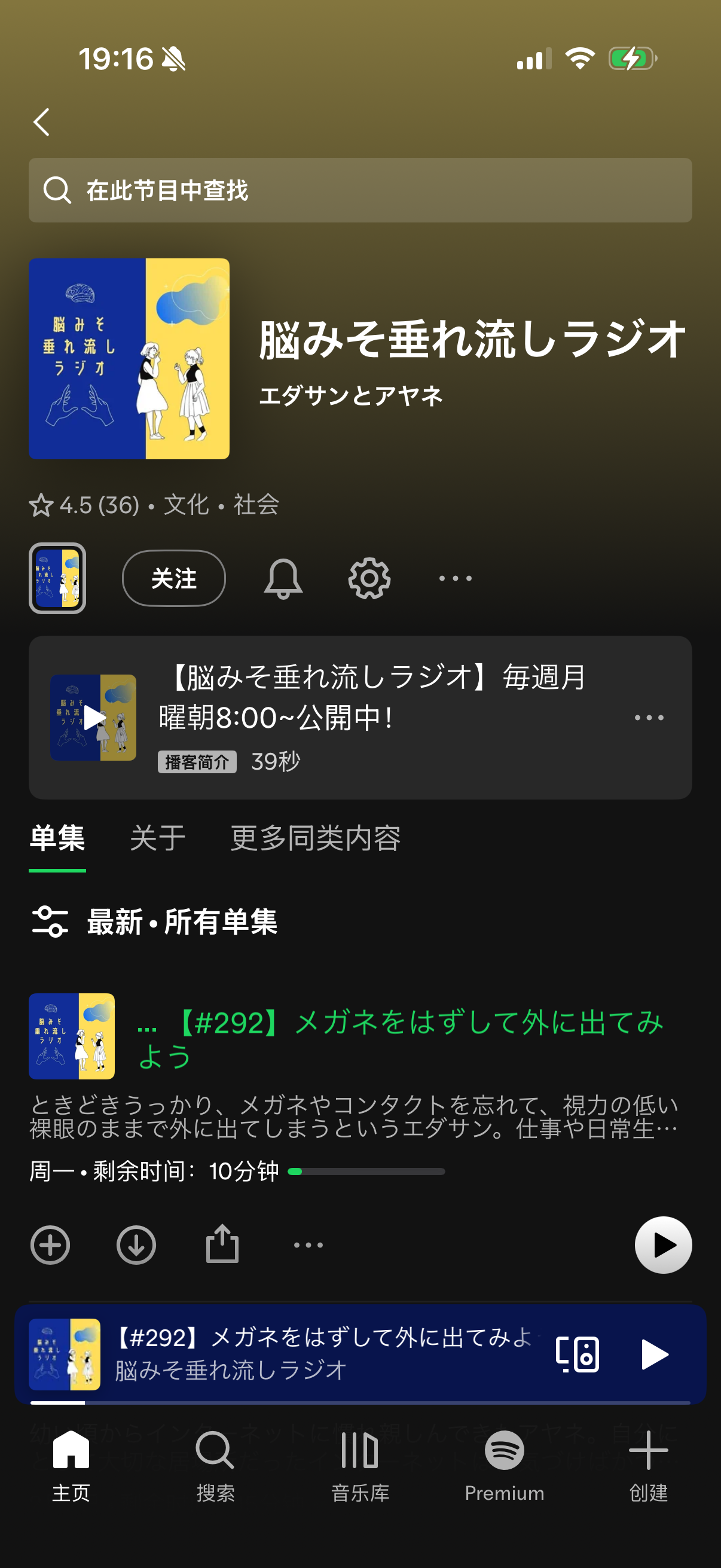Open the show's three-dot menu beside the gear
721x1568 pixels.
click(x=455, y=578)
